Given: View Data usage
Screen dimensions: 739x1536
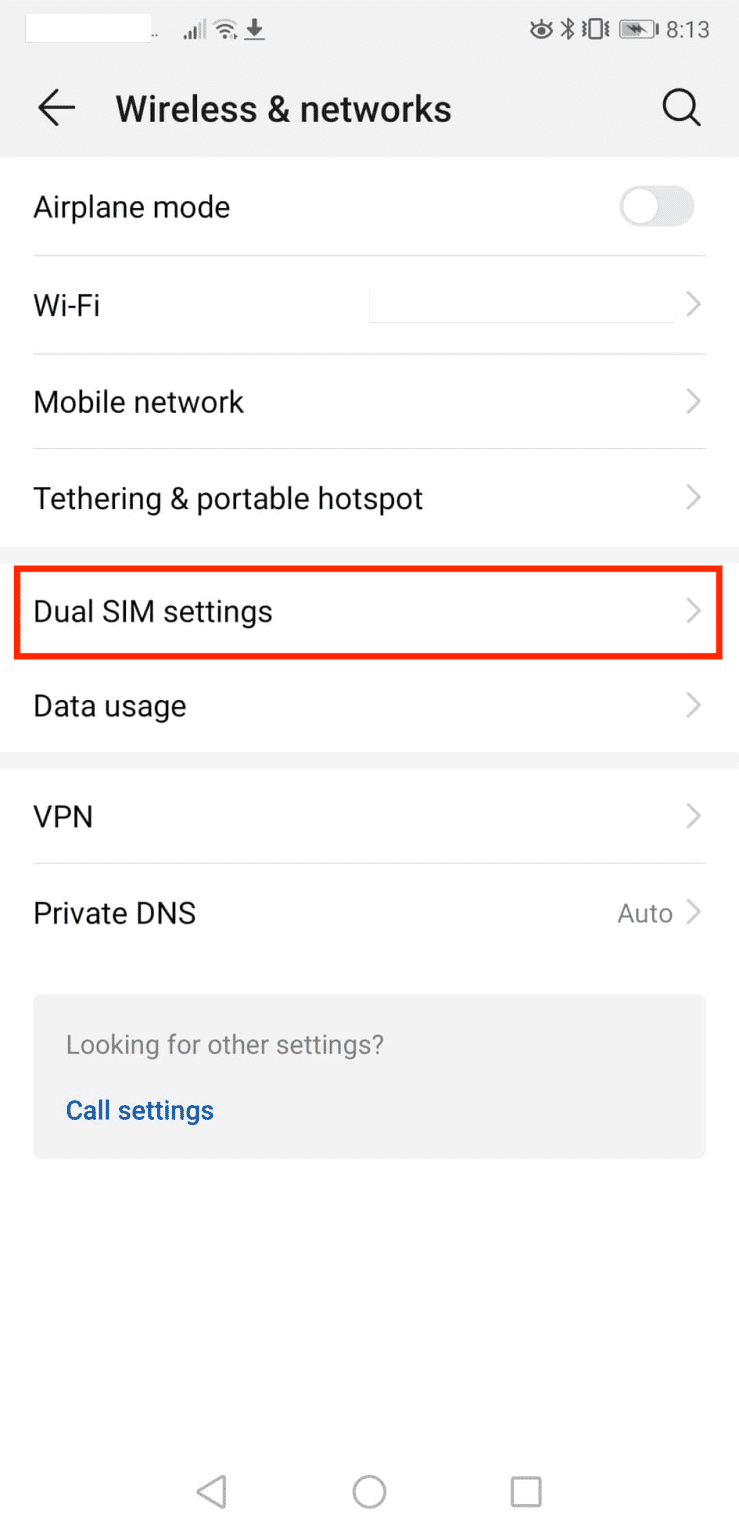Looking at the screenshot, I should (369, 706).
